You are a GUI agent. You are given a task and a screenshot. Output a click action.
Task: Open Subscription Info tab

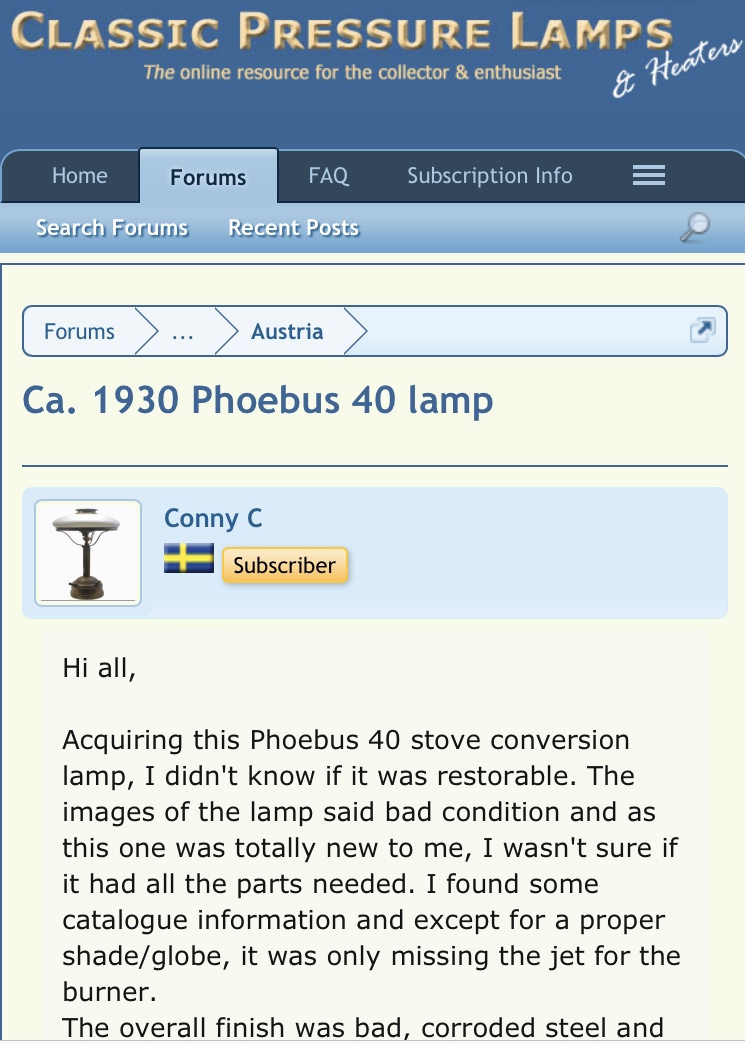(x=489, y=176)
